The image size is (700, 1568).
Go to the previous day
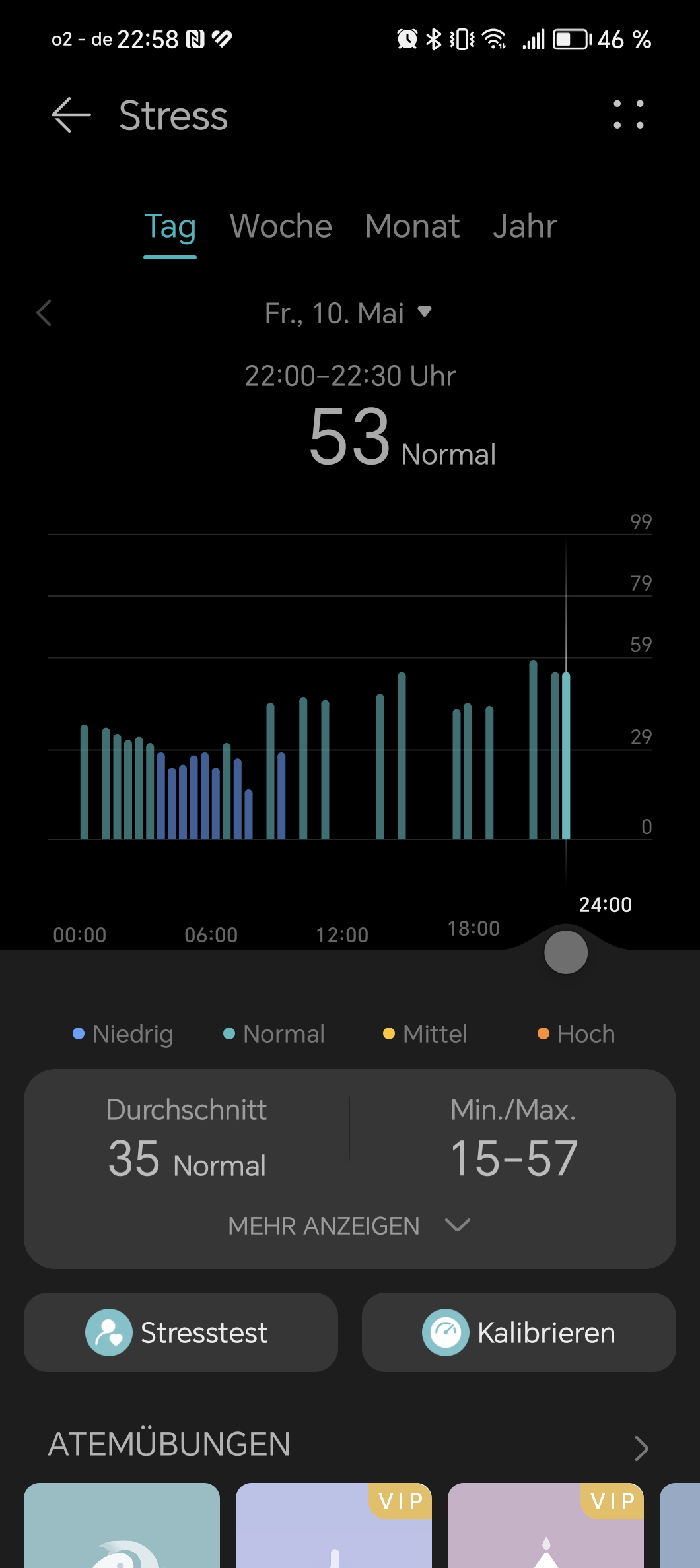click(x=44, y=313)
